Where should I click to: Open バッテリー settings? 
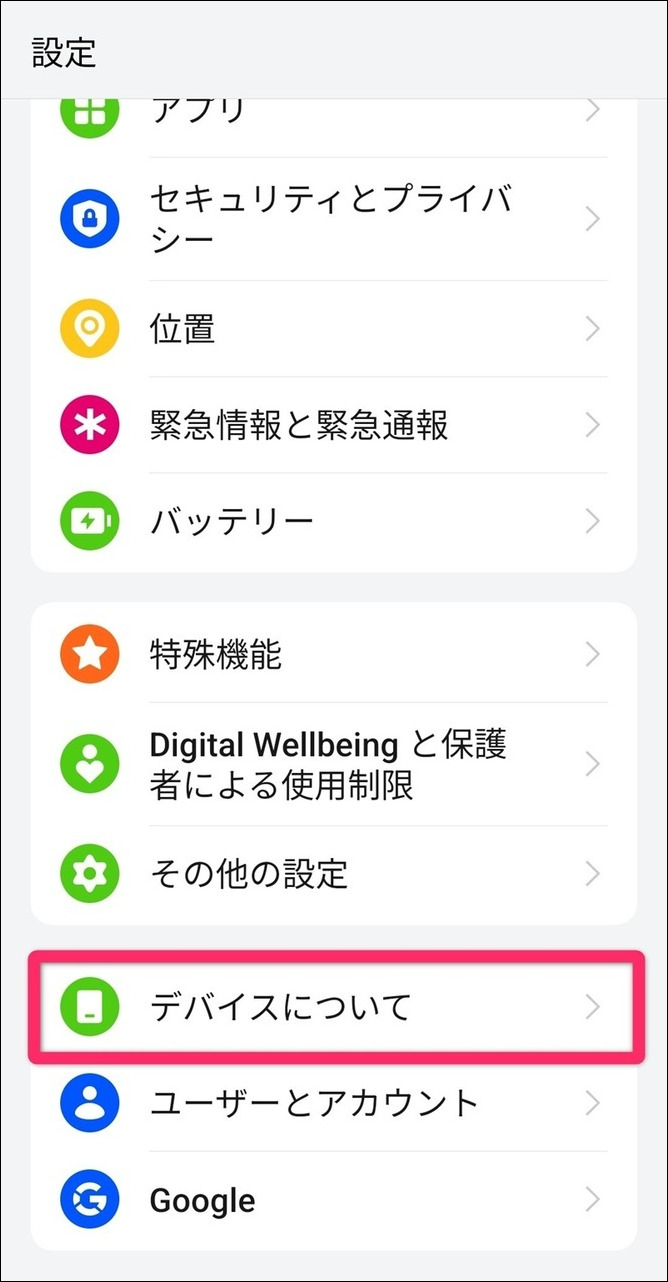(333, 521)
